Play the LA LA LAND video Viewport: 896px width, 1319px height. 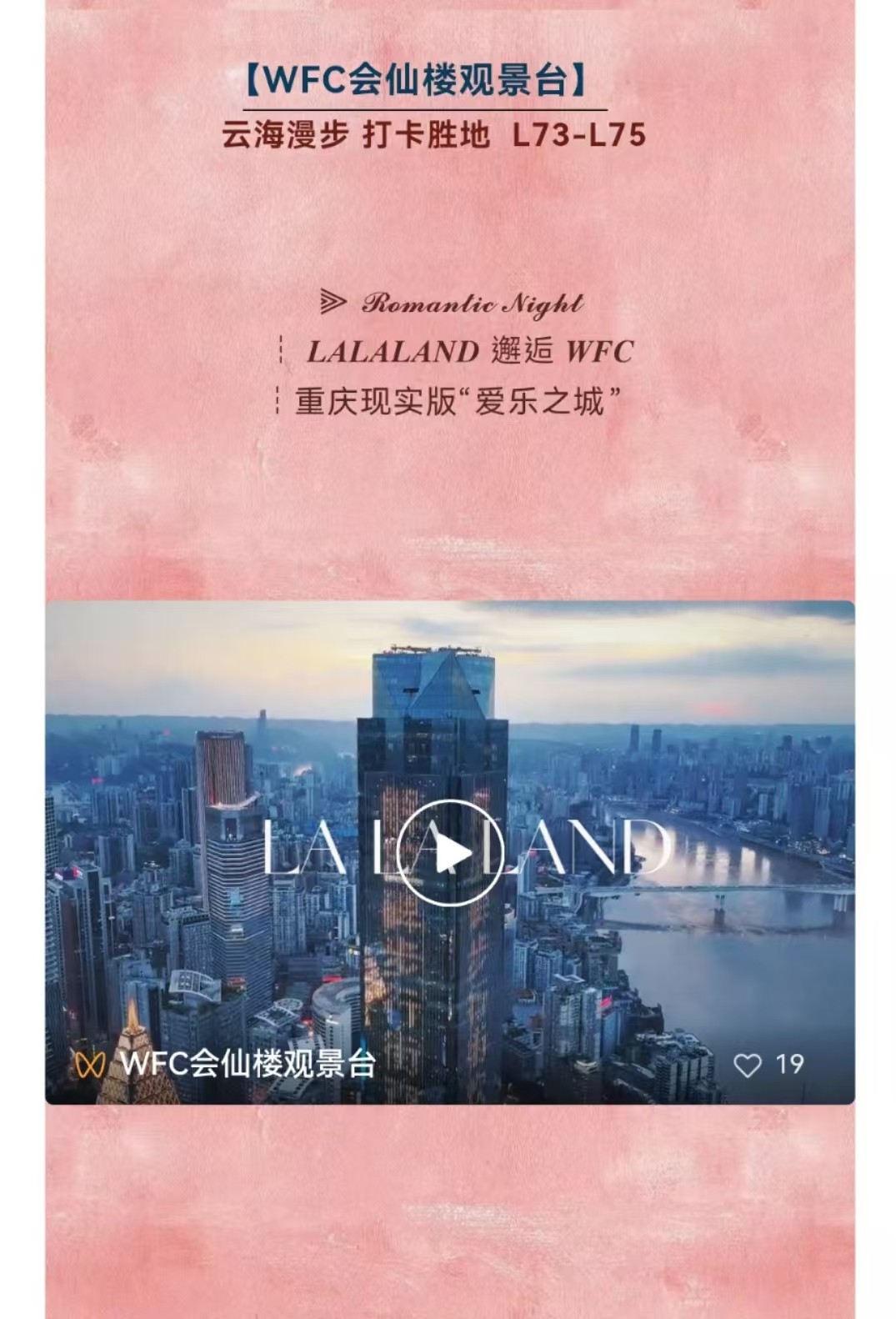[x=449, y=853]
